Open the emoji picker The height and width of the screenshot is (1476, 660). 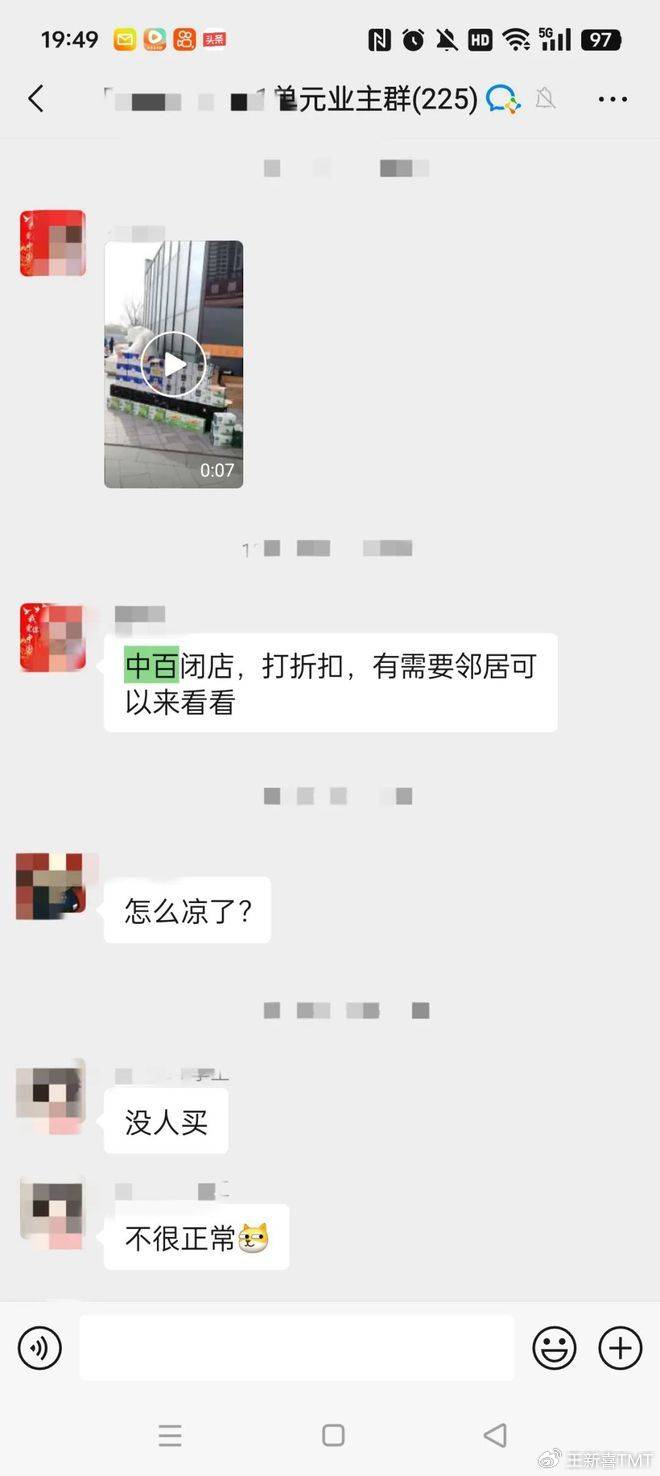click(x=554, y=1348)
